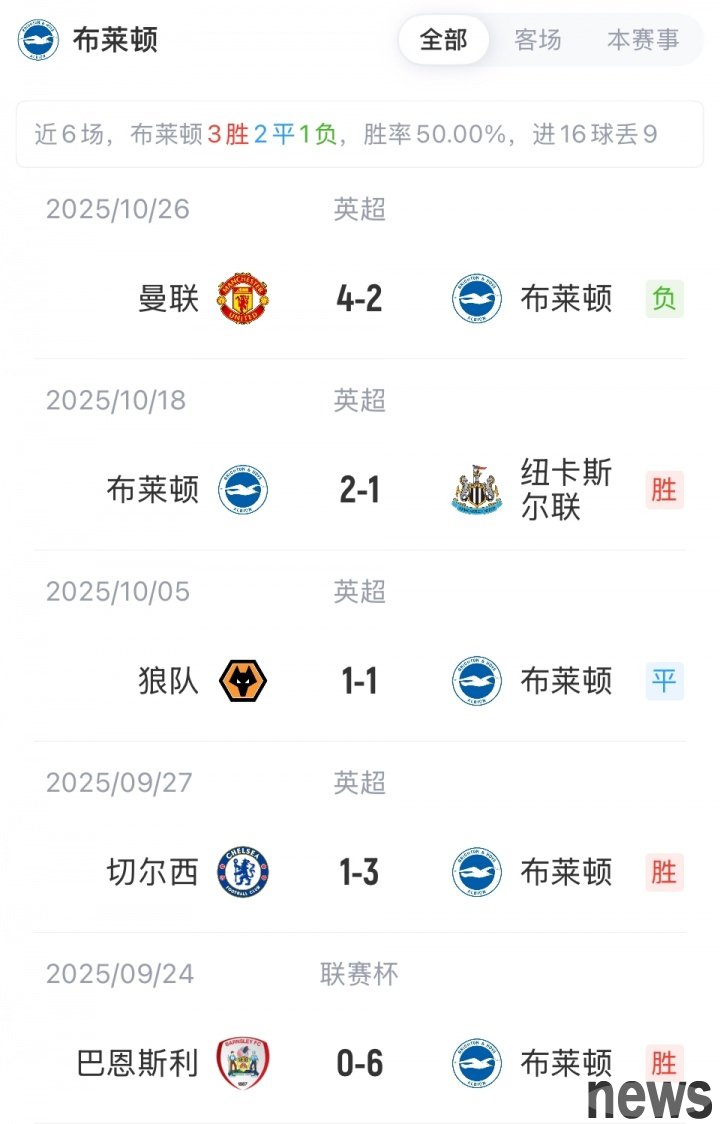The height and width of the screenshot is (1124, 720).
Task: Select the 全部 filter tab
Action: click(x=443, y=40)
